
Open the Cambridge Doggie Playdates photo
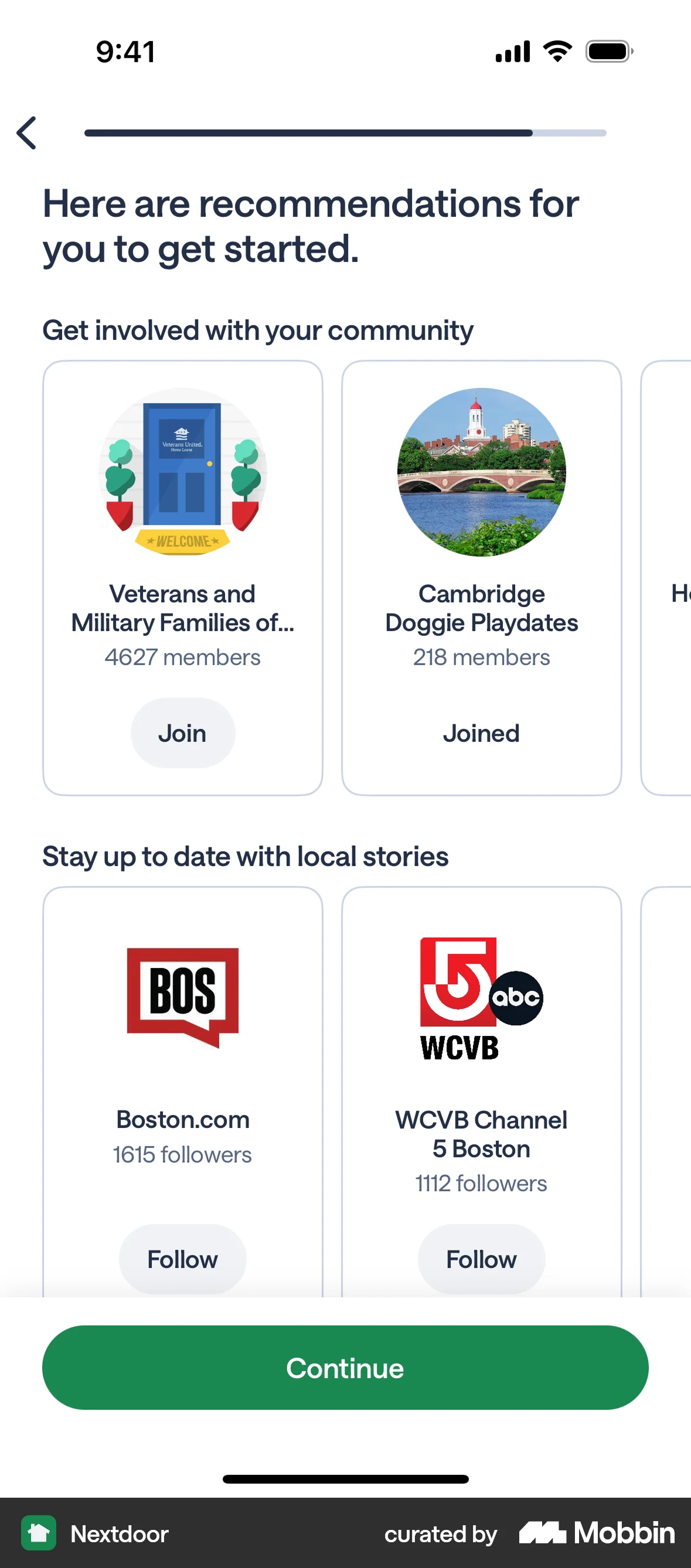[481, 472]
